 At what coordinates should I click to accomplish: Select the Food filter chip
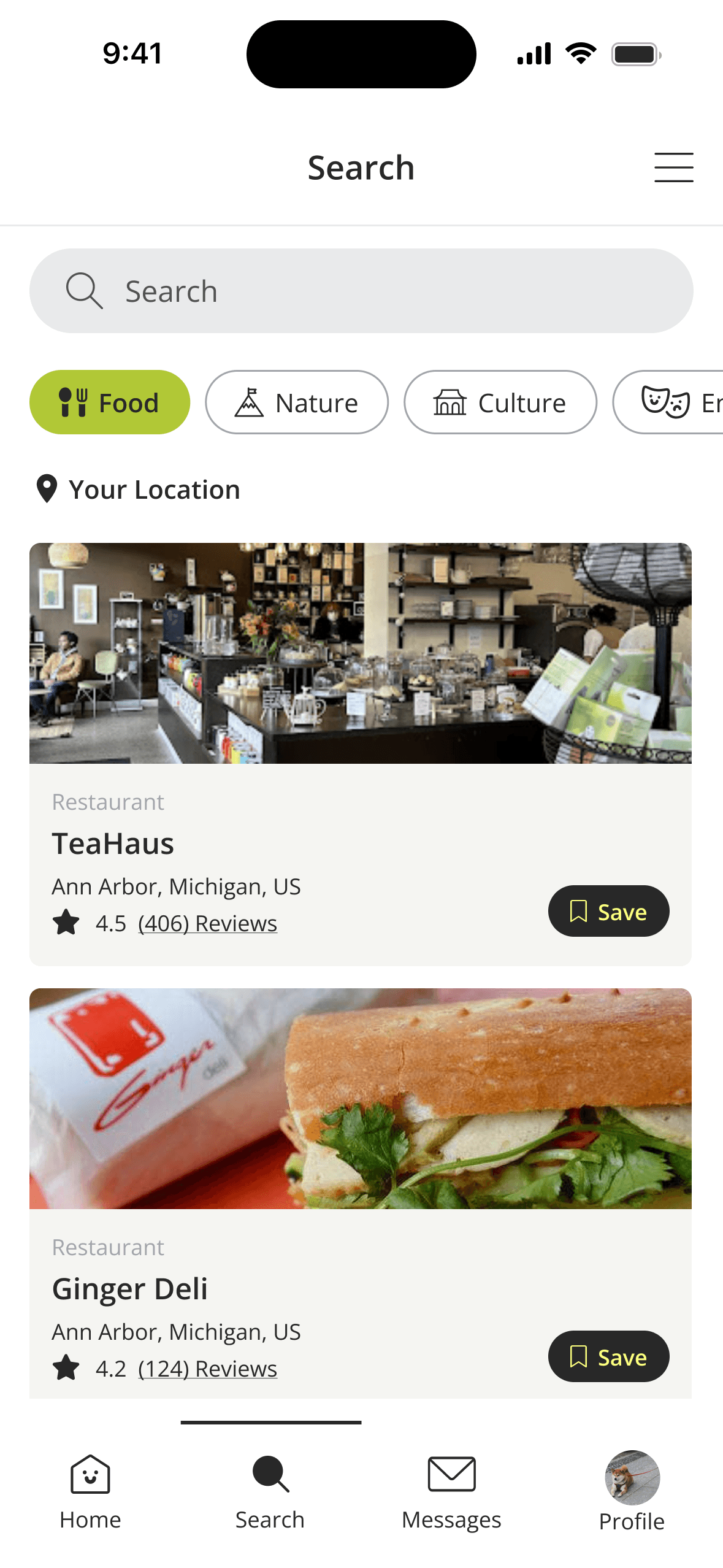pos(110,402)
